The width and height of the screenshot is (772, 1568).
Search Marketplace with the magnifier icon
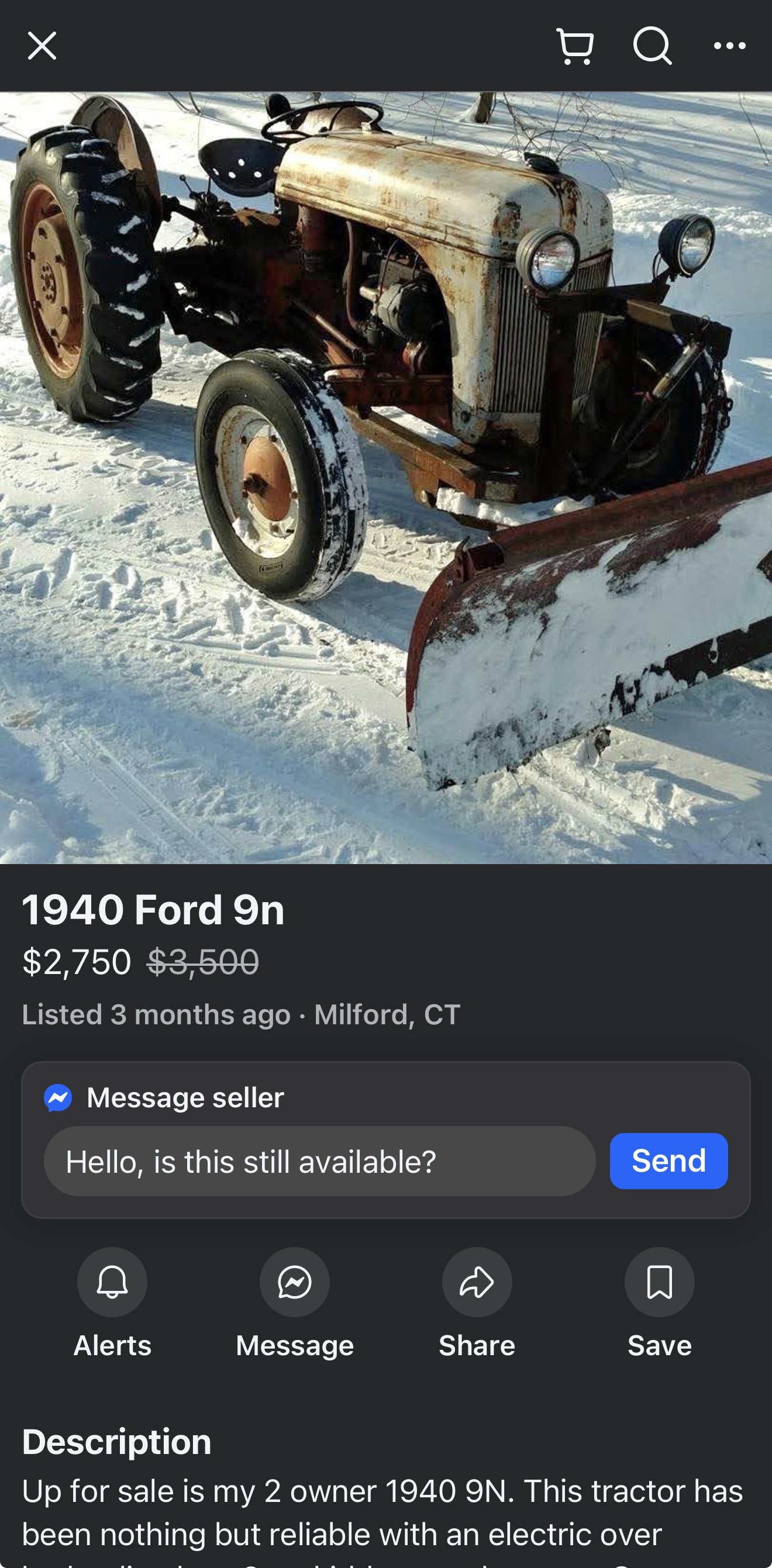tap(652, 46)
